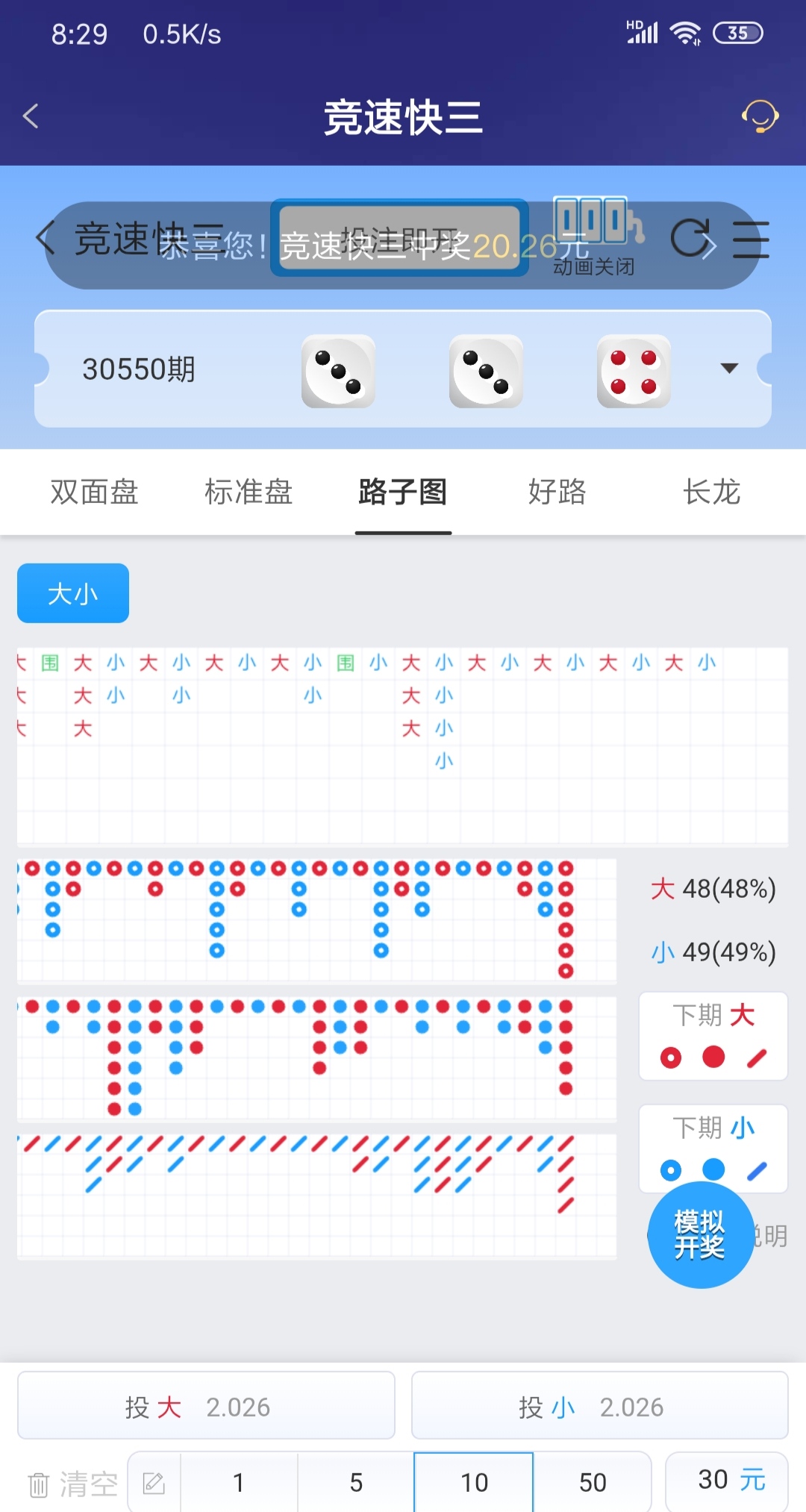This screenshot has width=806, height=1512.
Task: Tap the 30 元 amount field
Action: coord(727,1481)
